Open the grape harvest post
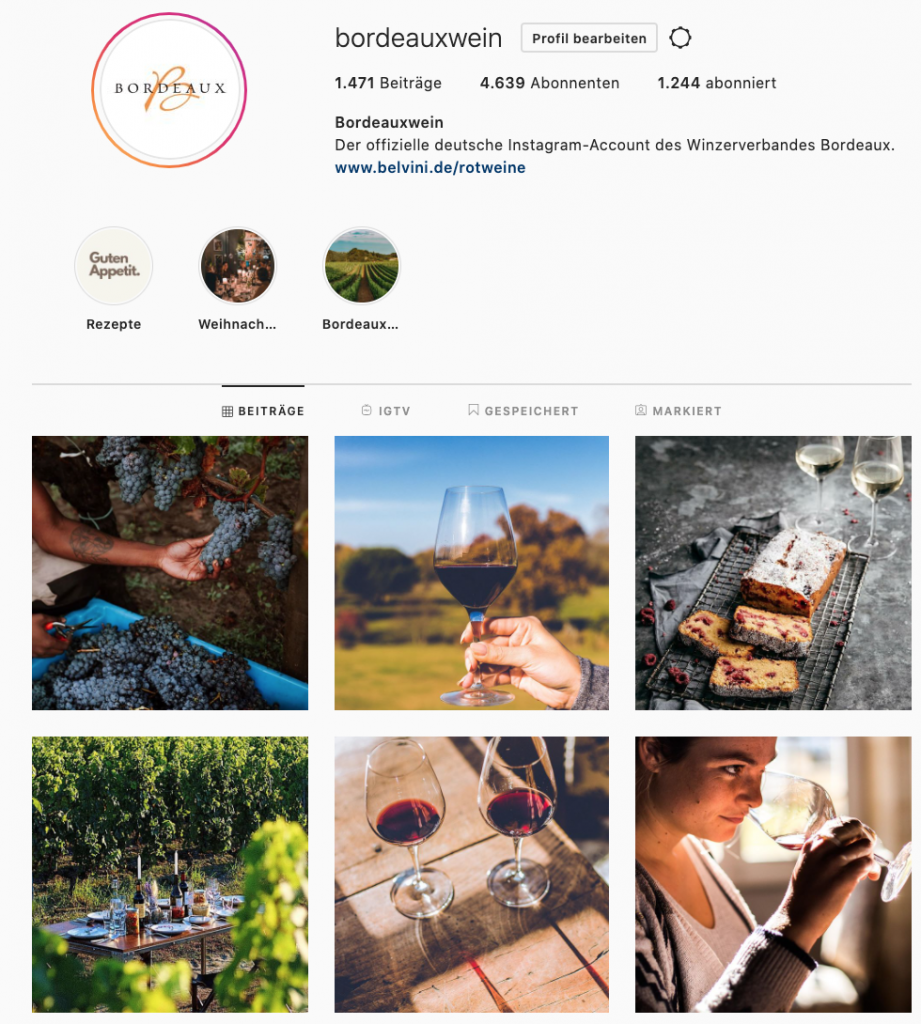This screenshot has width=921, height=1024. click(170, 573)
